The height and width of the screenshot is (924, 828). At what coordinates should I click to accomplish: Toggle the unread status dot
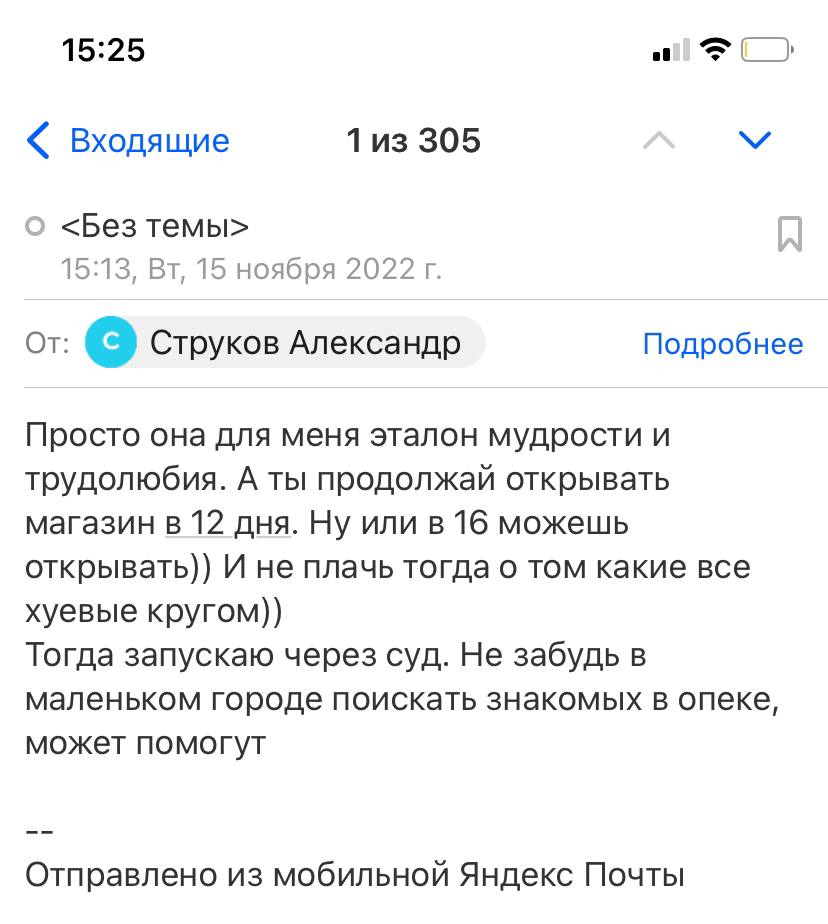[x=35, y=228]
